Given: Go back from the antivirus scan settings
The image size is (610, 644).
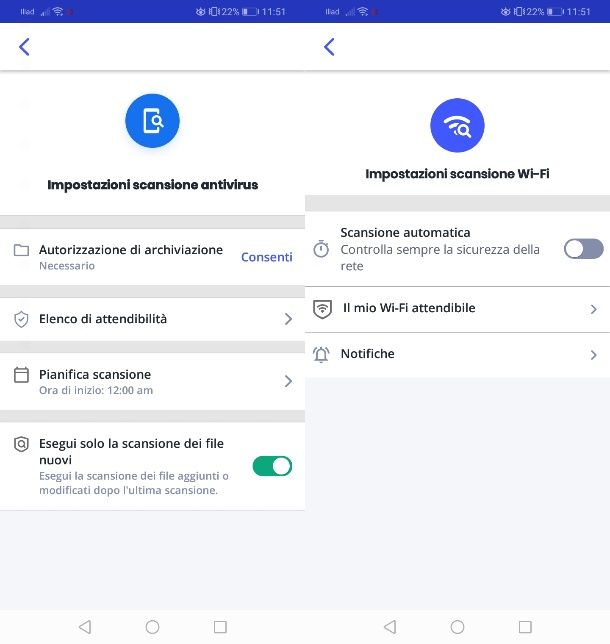Looking at the screenshot, I should 25,47.
